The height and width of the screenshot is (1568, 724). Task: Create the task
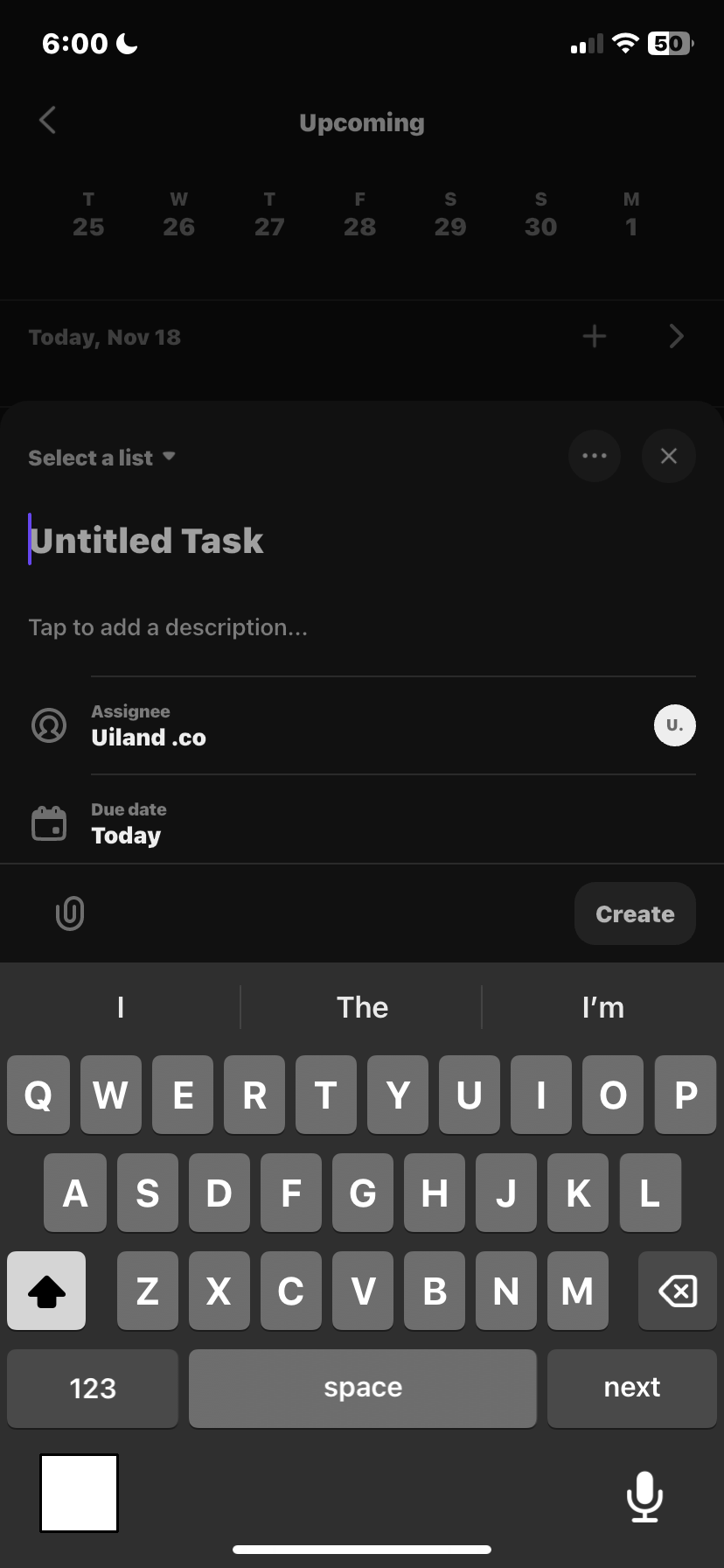click(635, 913)
